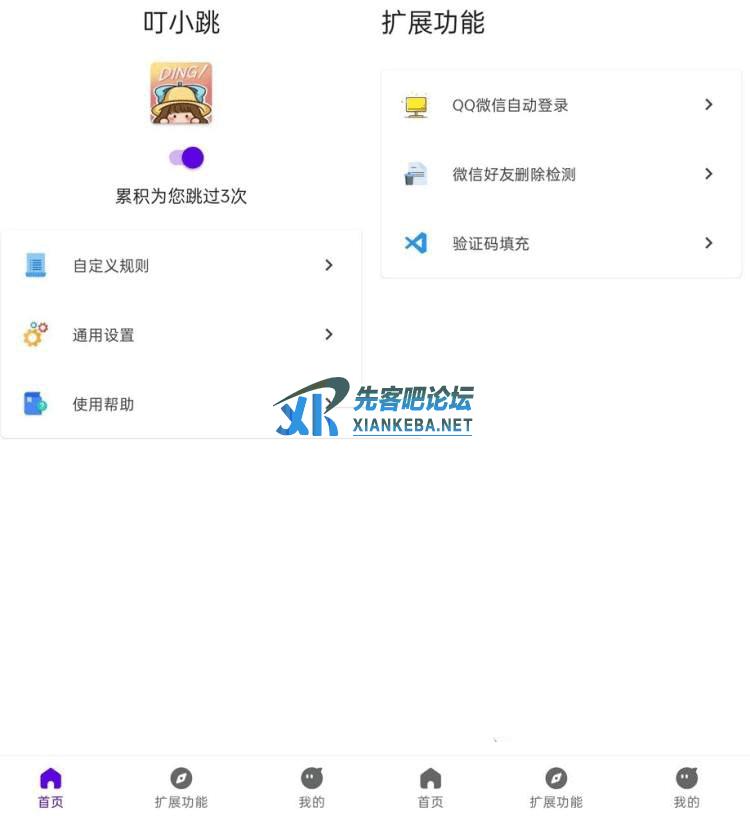The image size is (750, 816).
Task: Tap the phone icon next to 使用帮助
Action: [x=36, y=403]
